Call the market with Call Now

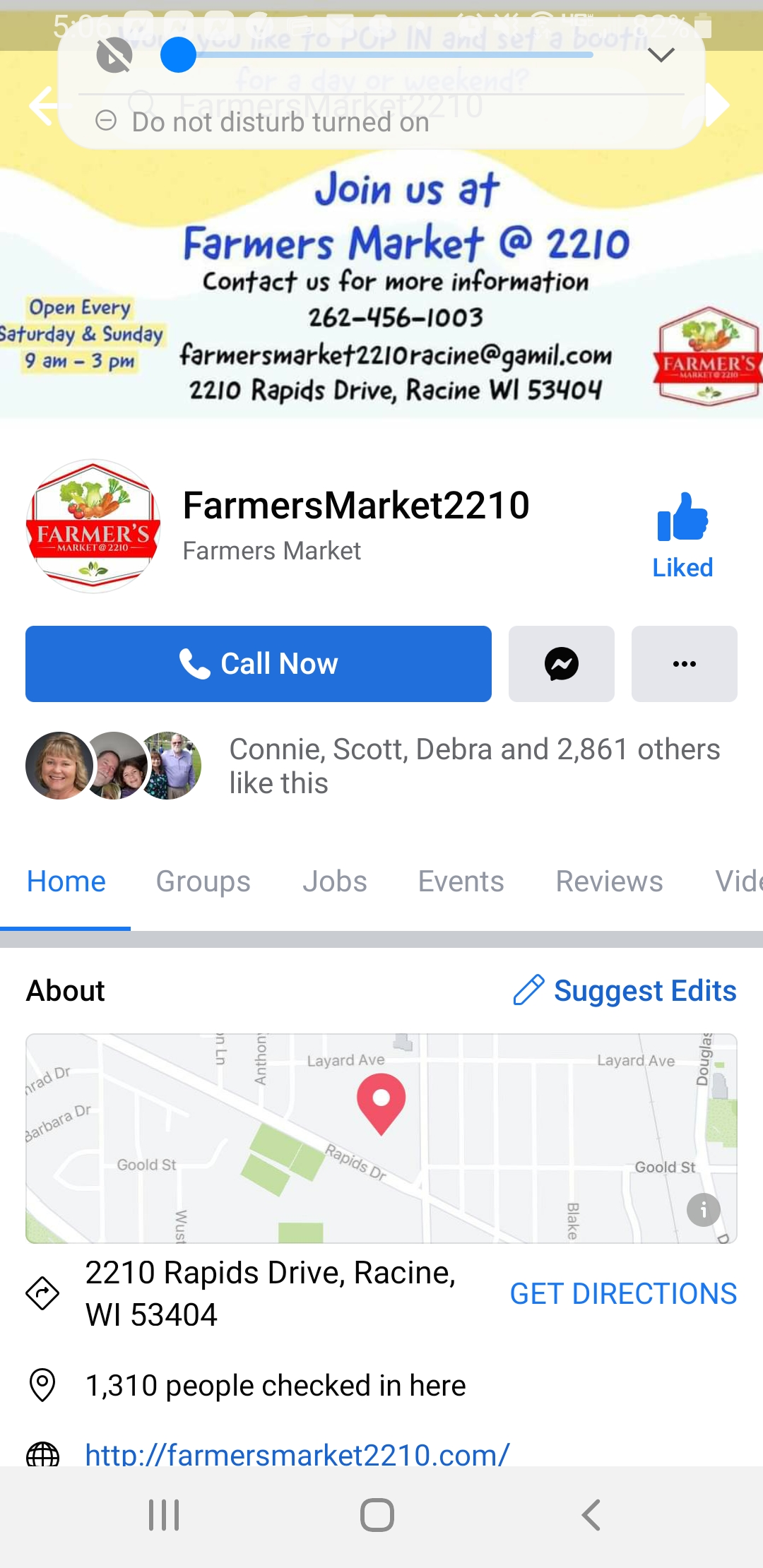tap(259, 664)
